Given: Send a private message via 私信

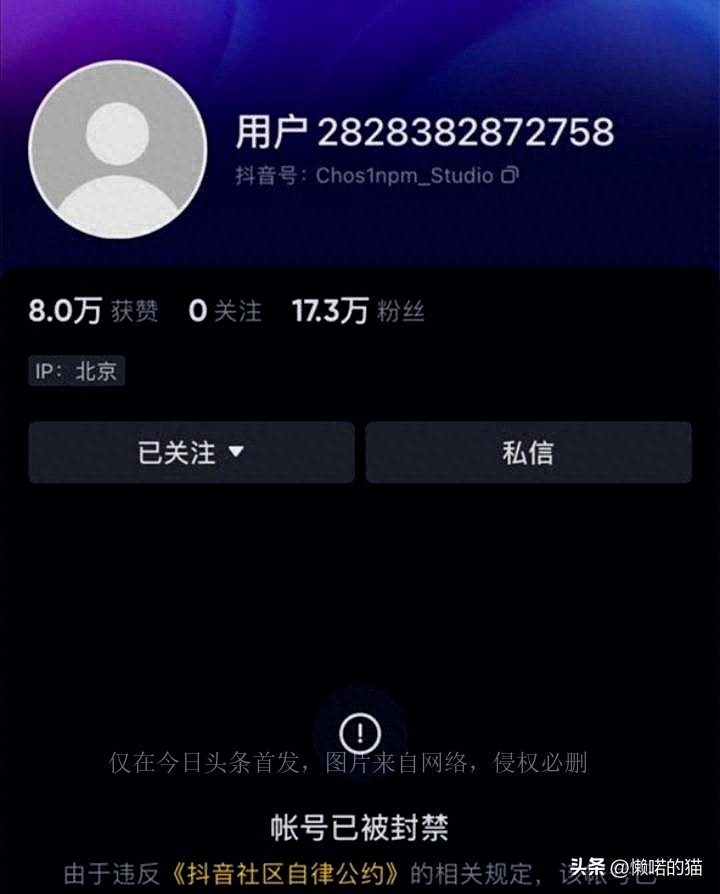Looking at the screenshot, I should [527, 453].
